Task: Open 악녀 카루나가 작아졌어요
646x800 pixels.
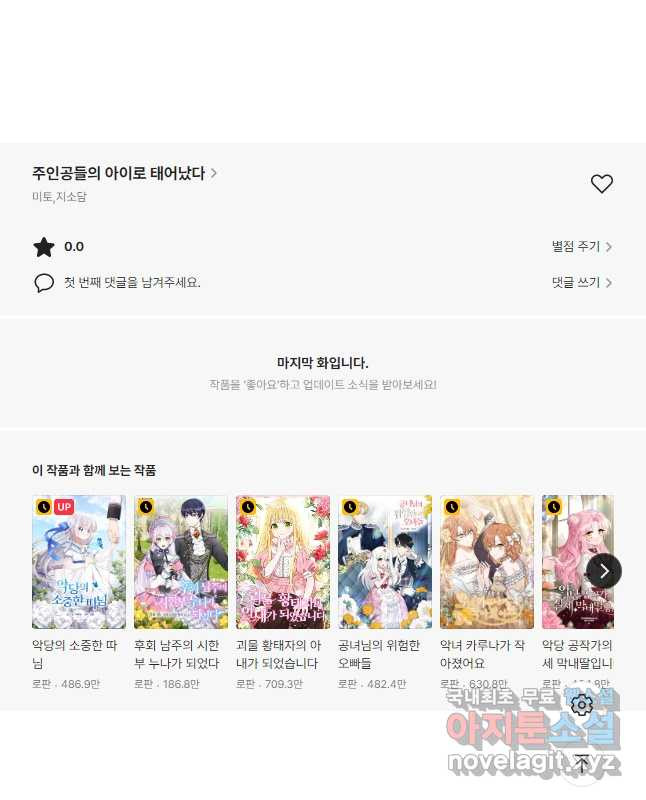Action: 487,562
